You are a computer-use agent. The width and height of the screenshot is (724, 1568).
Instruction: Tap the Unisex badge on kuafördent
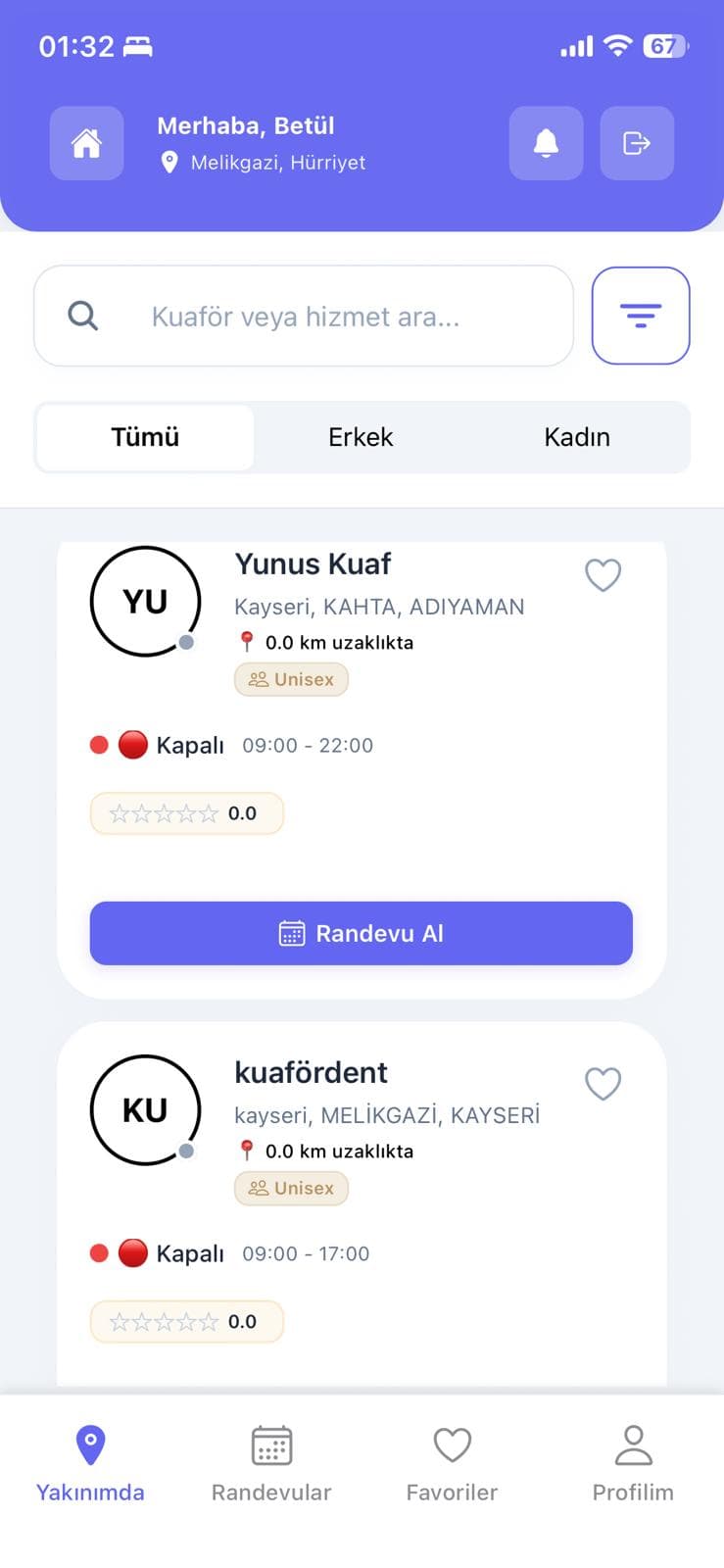coord(291,1188)
